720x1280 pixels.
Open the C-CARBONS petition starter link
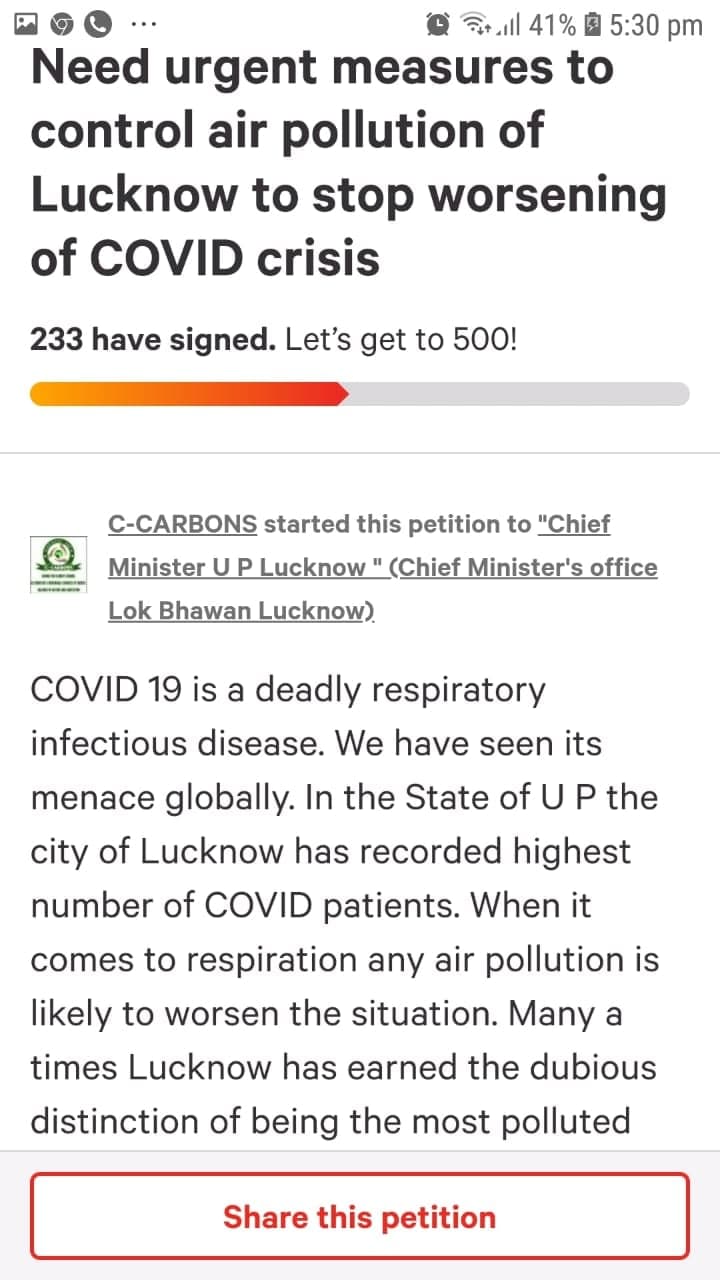tap(183, 524)
